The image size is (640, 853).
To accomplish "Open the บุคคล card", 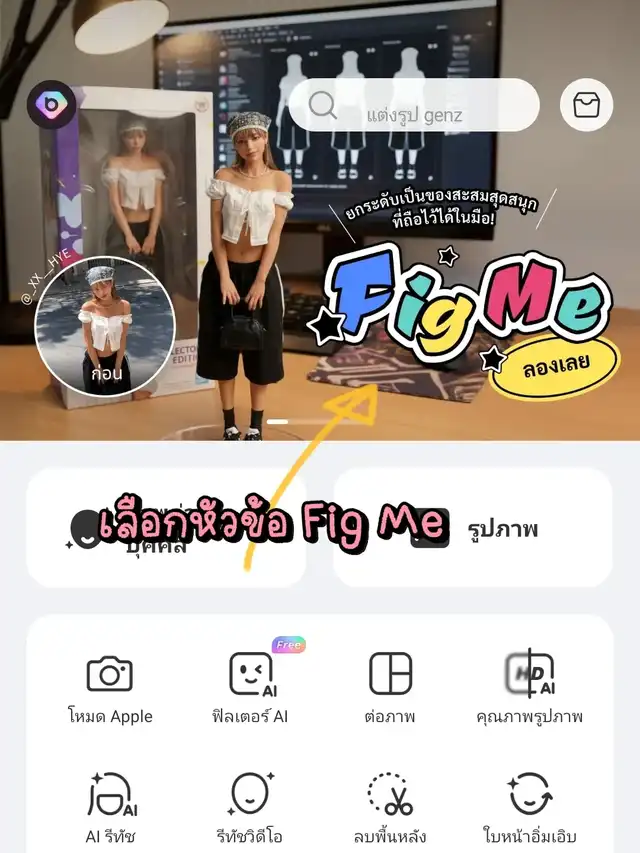I will (x=166, y=527).
